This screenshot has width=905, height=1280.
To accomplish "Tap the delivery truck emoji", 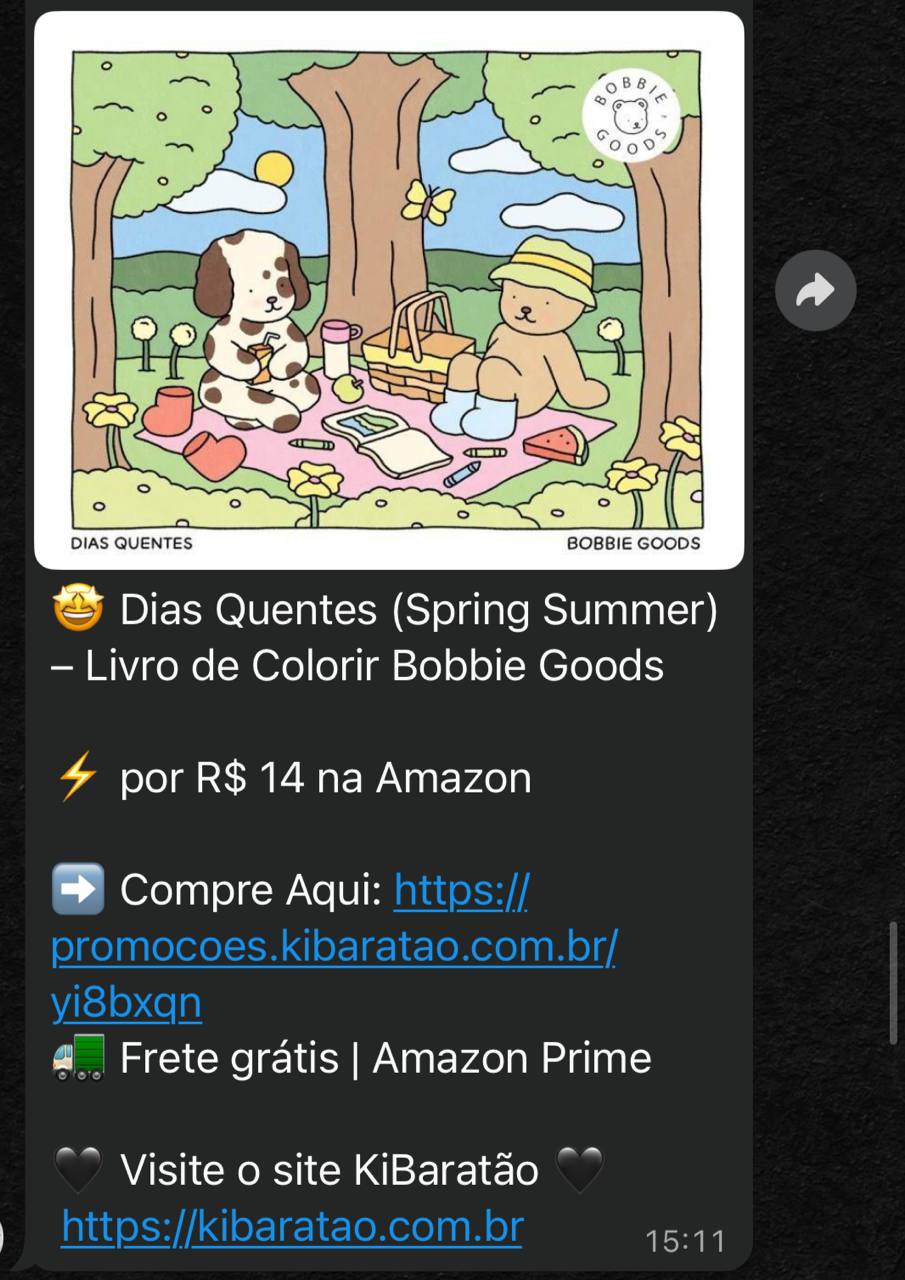I will click(x=78, y=1057).
